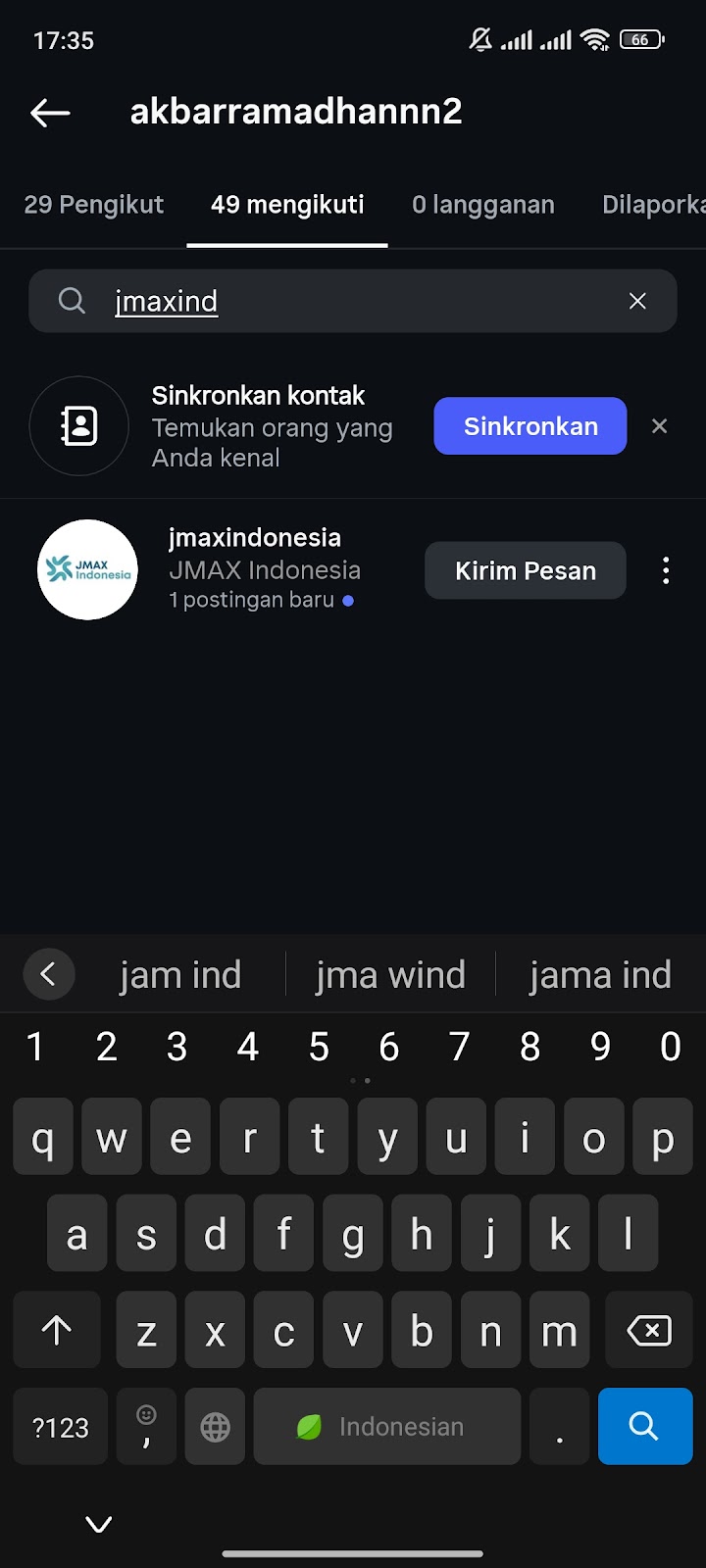Viewport: 706px width, 1568px height.
Task: Submit with the keyboard search key
Action: (x=644, y=1426)
